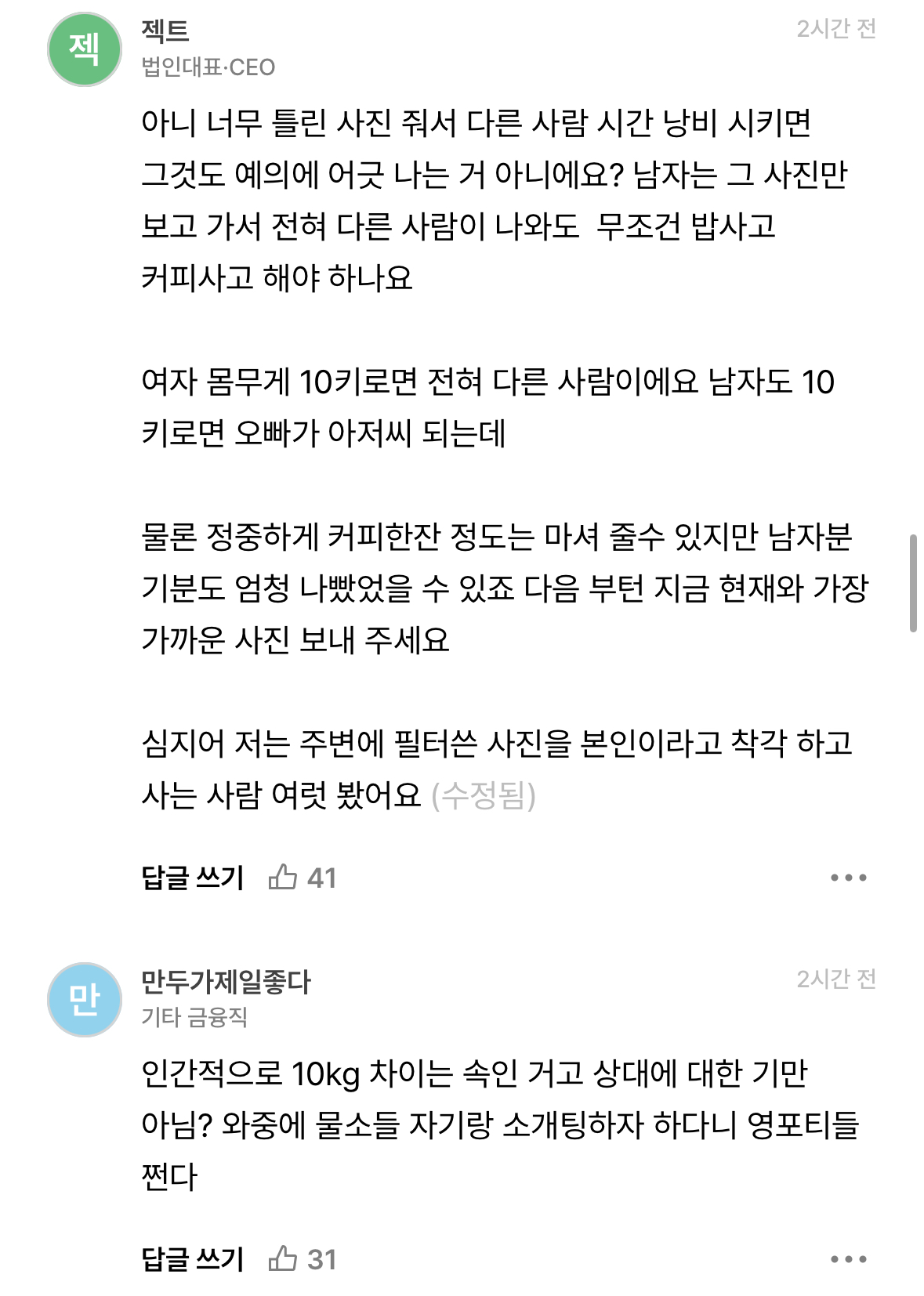924x1296 pixels.
Task: Open more options on 만두가제일좋다's comment
Action: (848, 1259)
